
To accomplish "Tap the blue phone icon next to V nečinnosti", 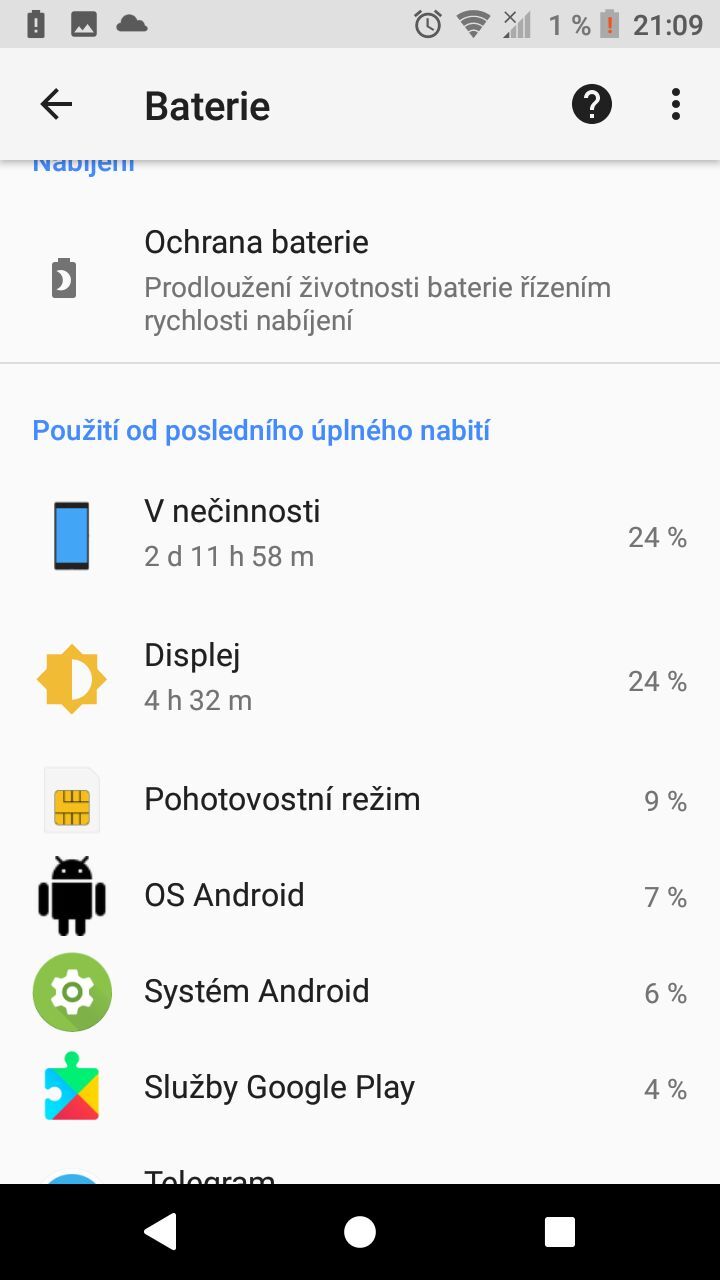I will (72, 535).
